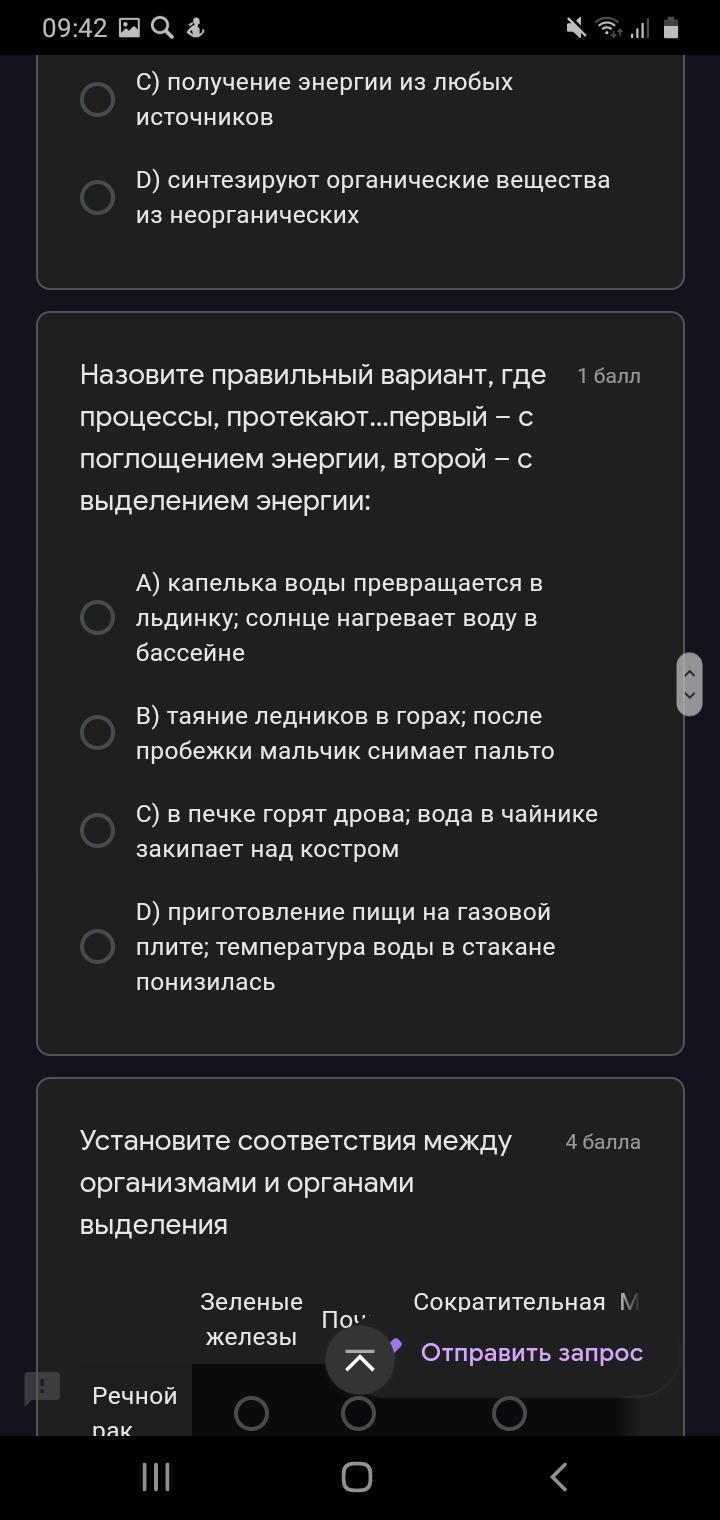Image resolution: width=720 pixels, height=1520 pixels.
Task: Open the feedback report icon
Action: pyautogui.click(x=42, y=1387)
